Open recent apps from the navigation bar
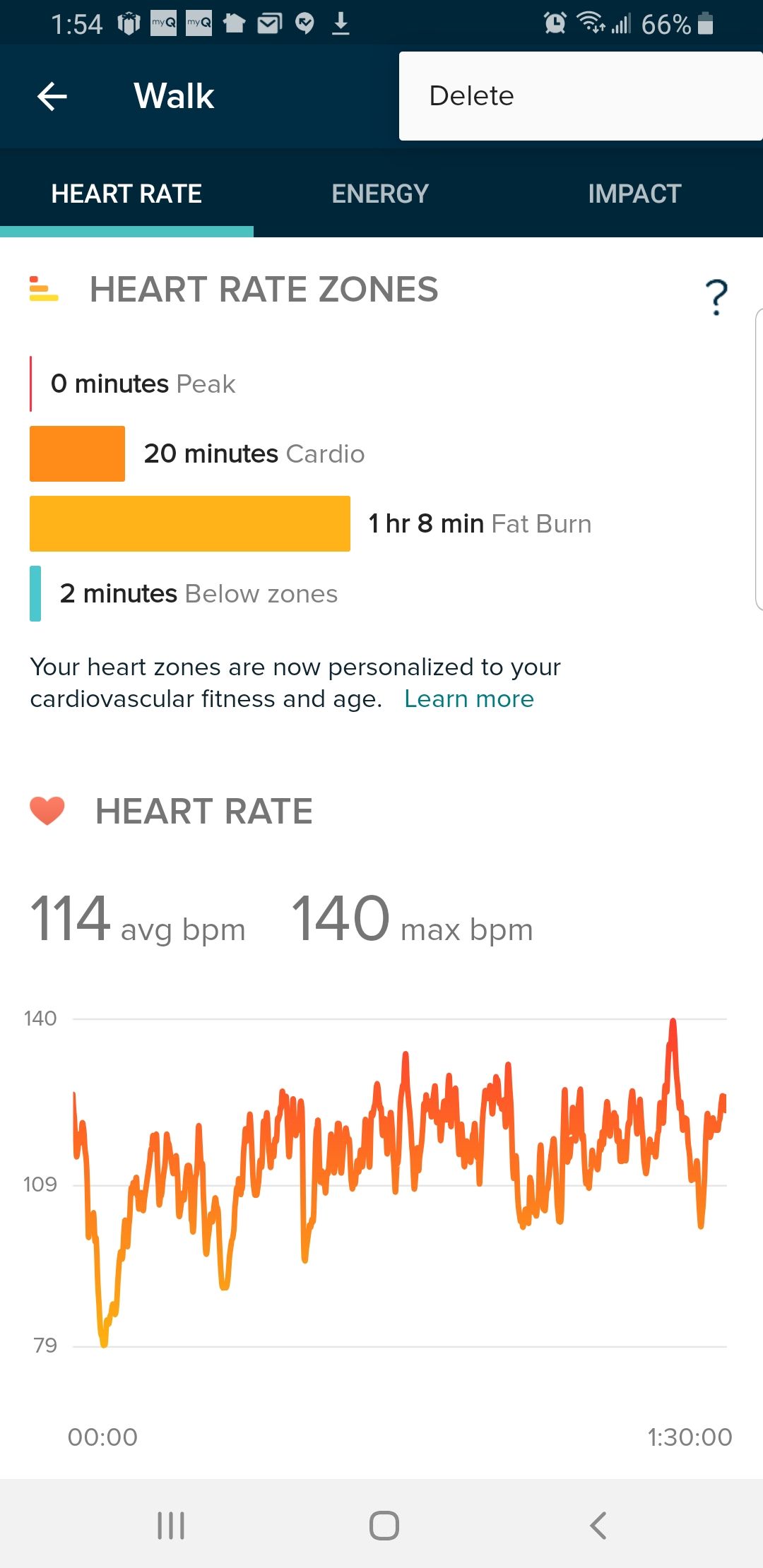The height and width of the screenshot is (1568, 763). pyautogui.click(x=171, y=1525)
